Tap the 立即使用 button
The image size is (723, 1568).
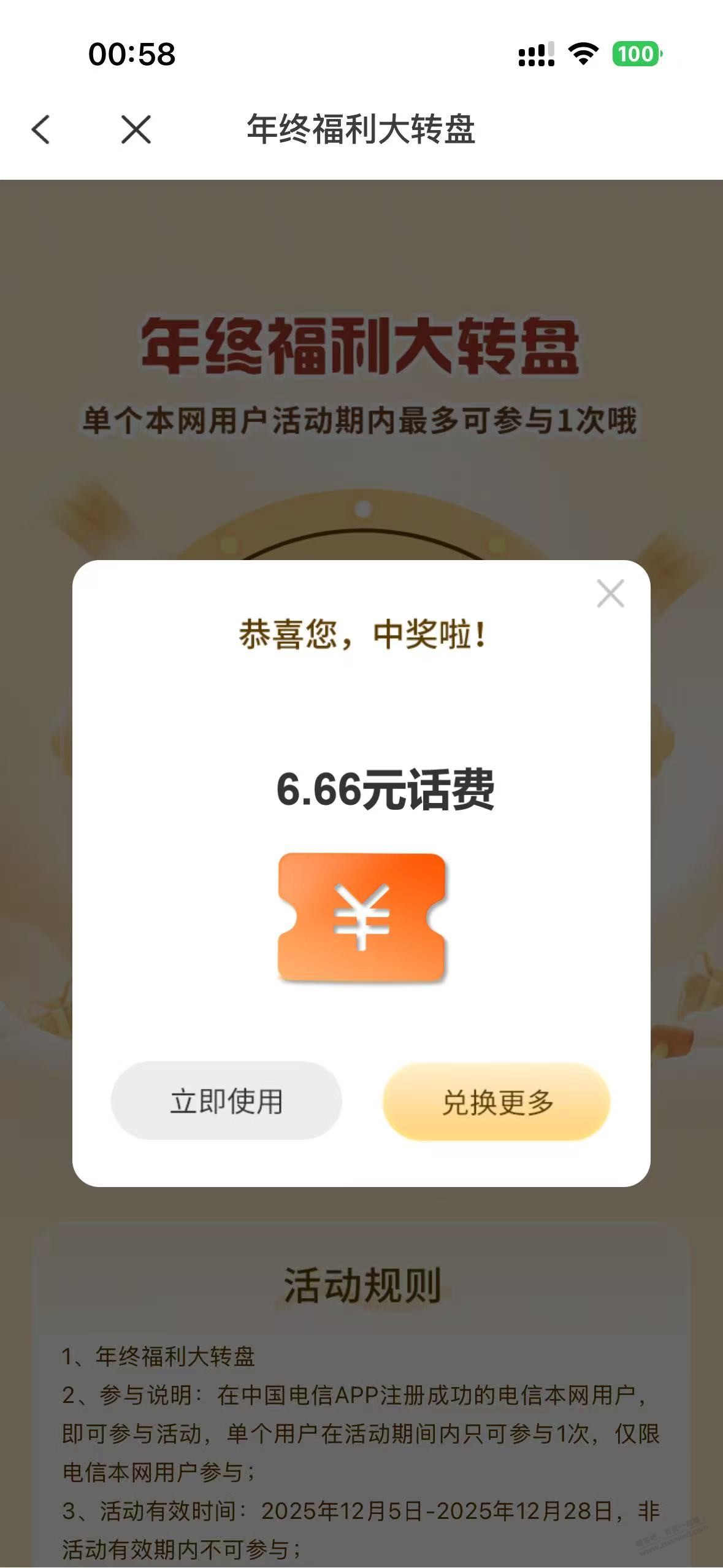[226, 1101]
